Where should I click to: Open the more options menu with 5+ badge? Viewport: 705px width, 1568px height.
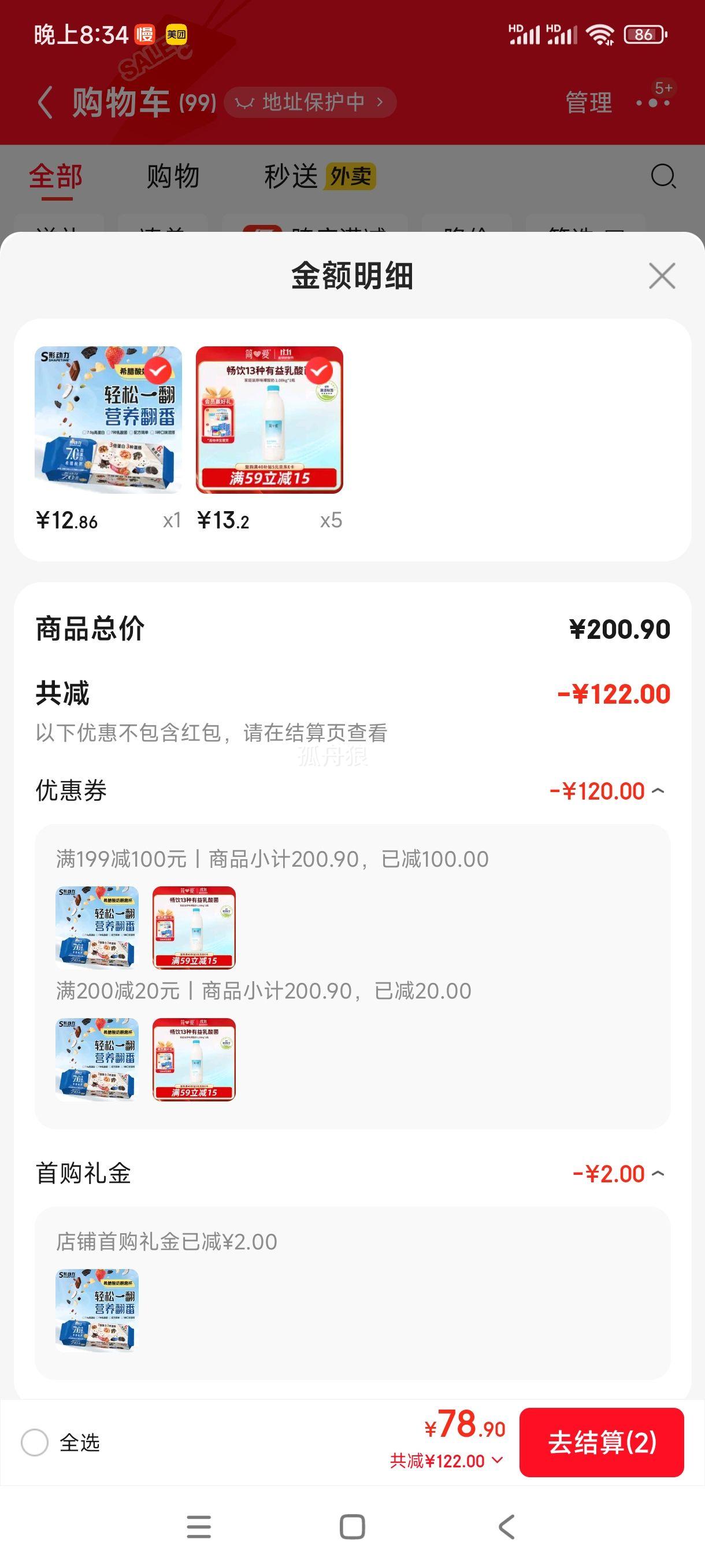pyautogui.click(x=654, y=102)
